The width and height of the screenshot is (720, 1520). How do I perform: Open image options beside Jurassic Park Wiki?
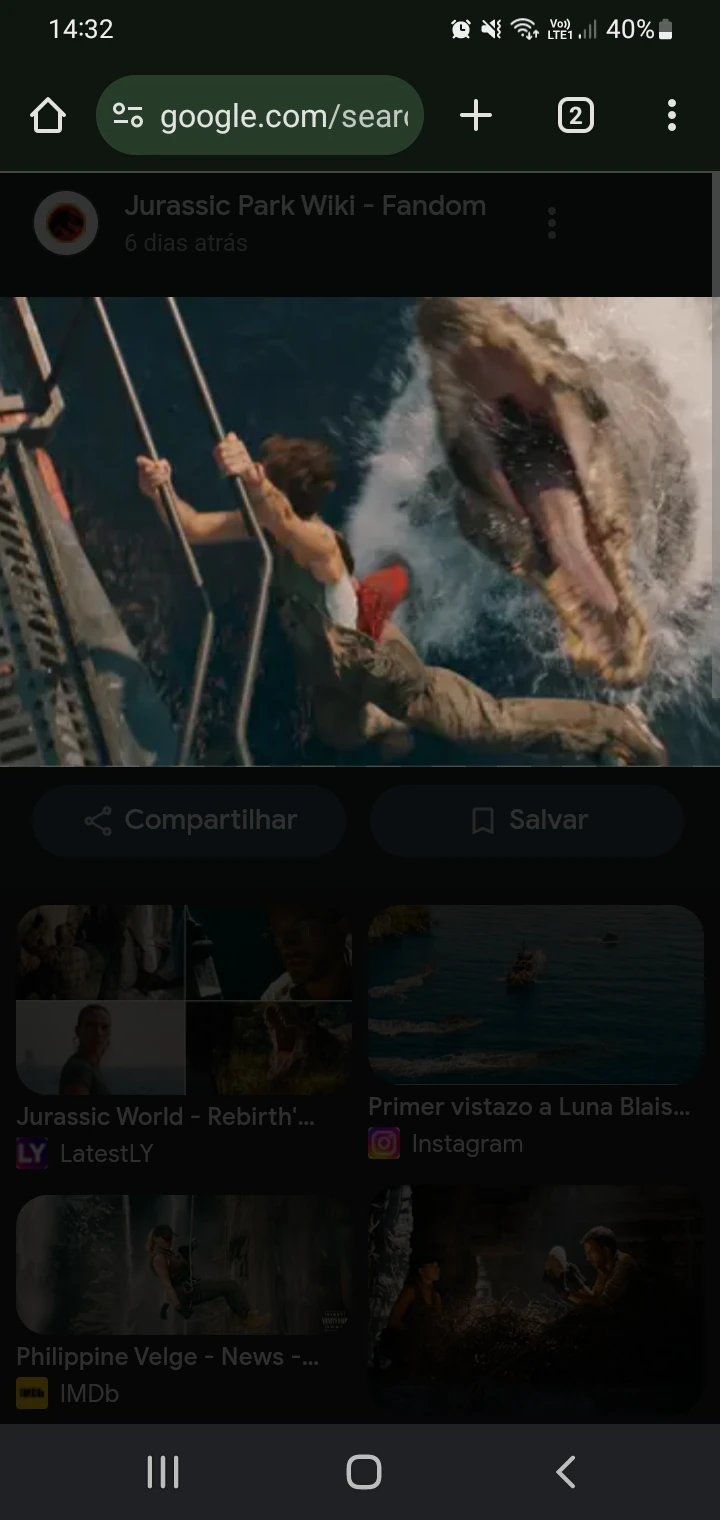551,223
